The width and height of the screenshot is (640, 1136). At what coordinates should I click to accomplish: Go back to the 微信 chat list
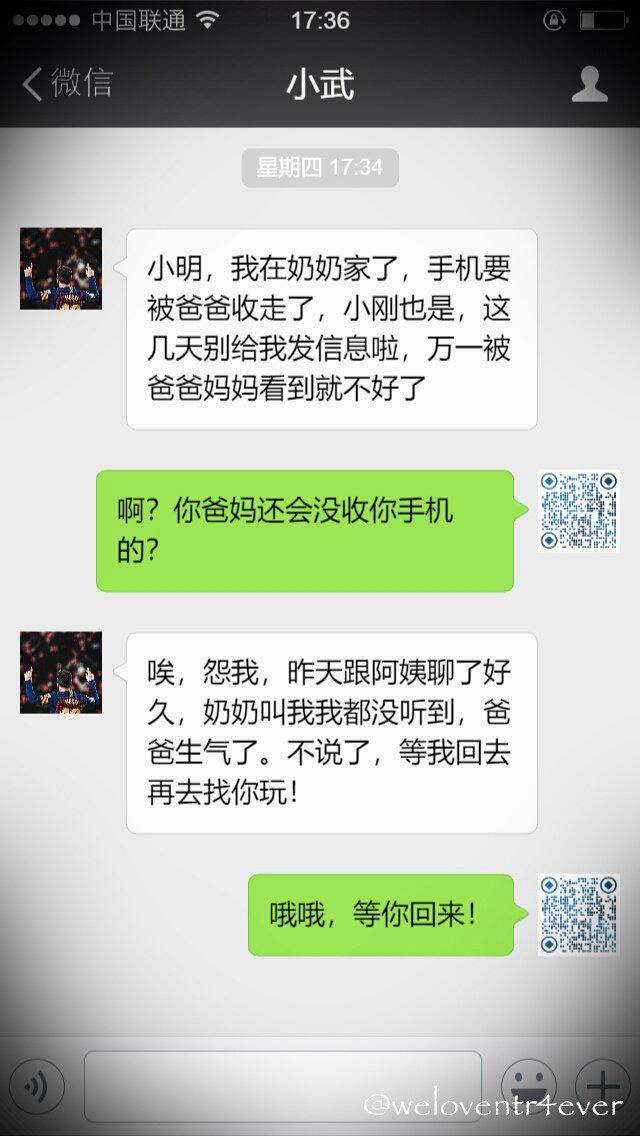68,84
